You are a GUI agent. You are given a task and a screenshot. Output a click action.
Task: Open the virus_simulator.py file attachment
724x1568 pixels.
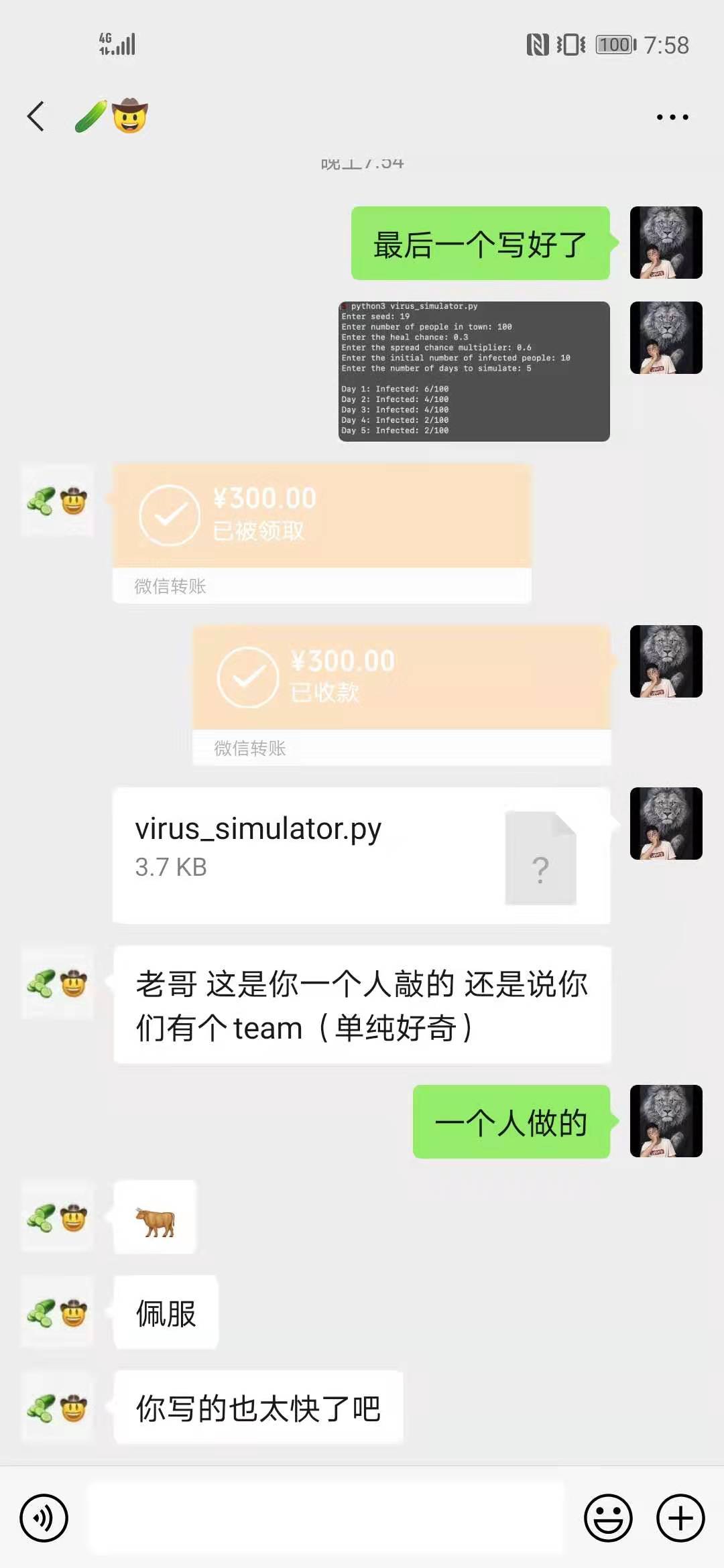pos(361,856)
